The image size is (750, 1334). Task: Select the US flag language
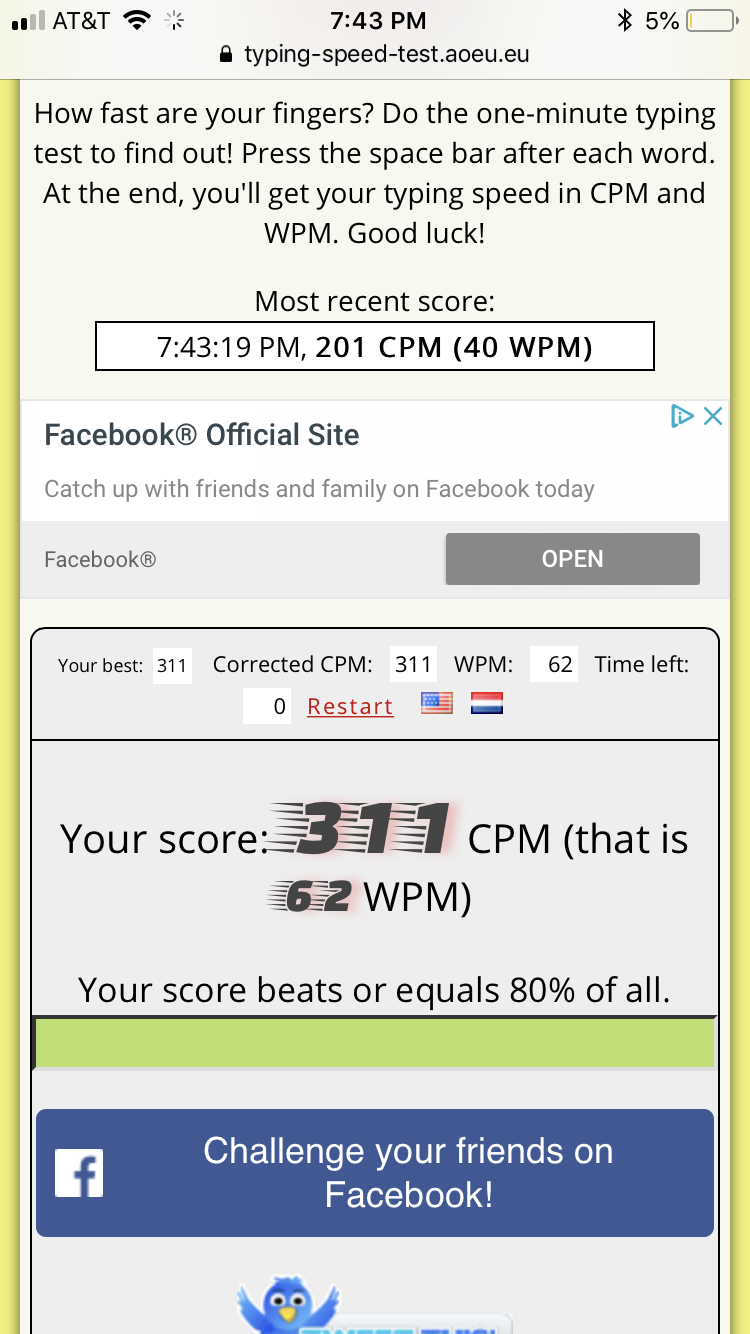coord(437,703)
